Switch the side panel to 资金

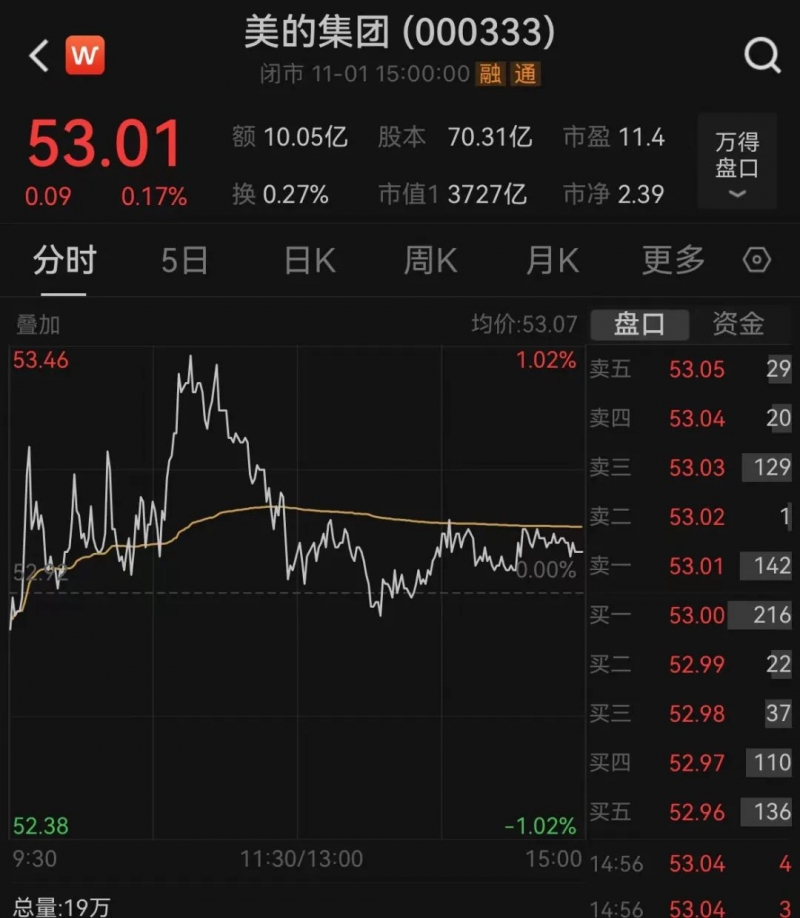coord(738,324)
